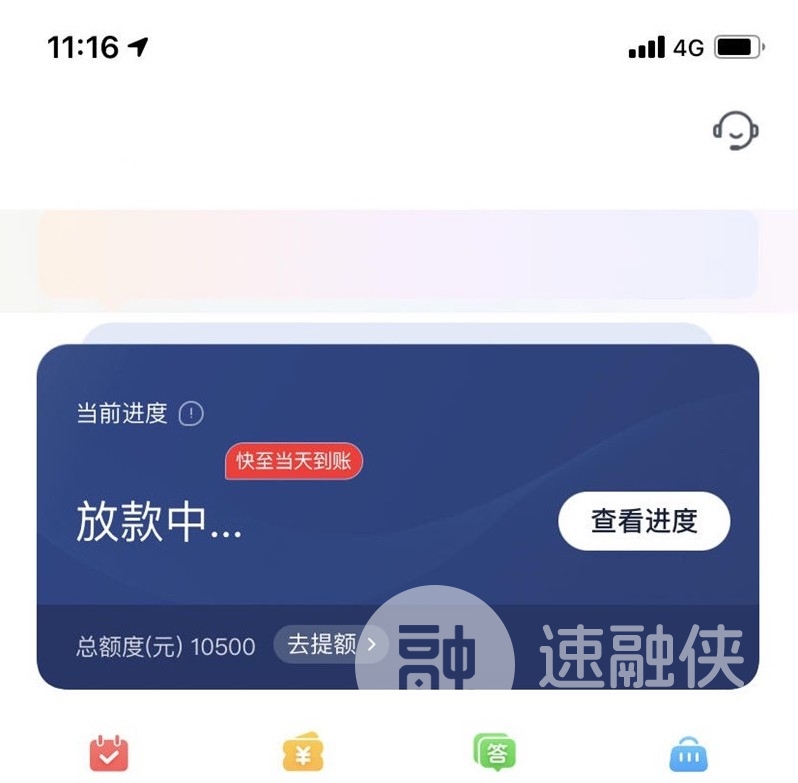Viewport: 798px width, 783px height.
Task: Tap the 查看进度 button
Action: point(644,521)
